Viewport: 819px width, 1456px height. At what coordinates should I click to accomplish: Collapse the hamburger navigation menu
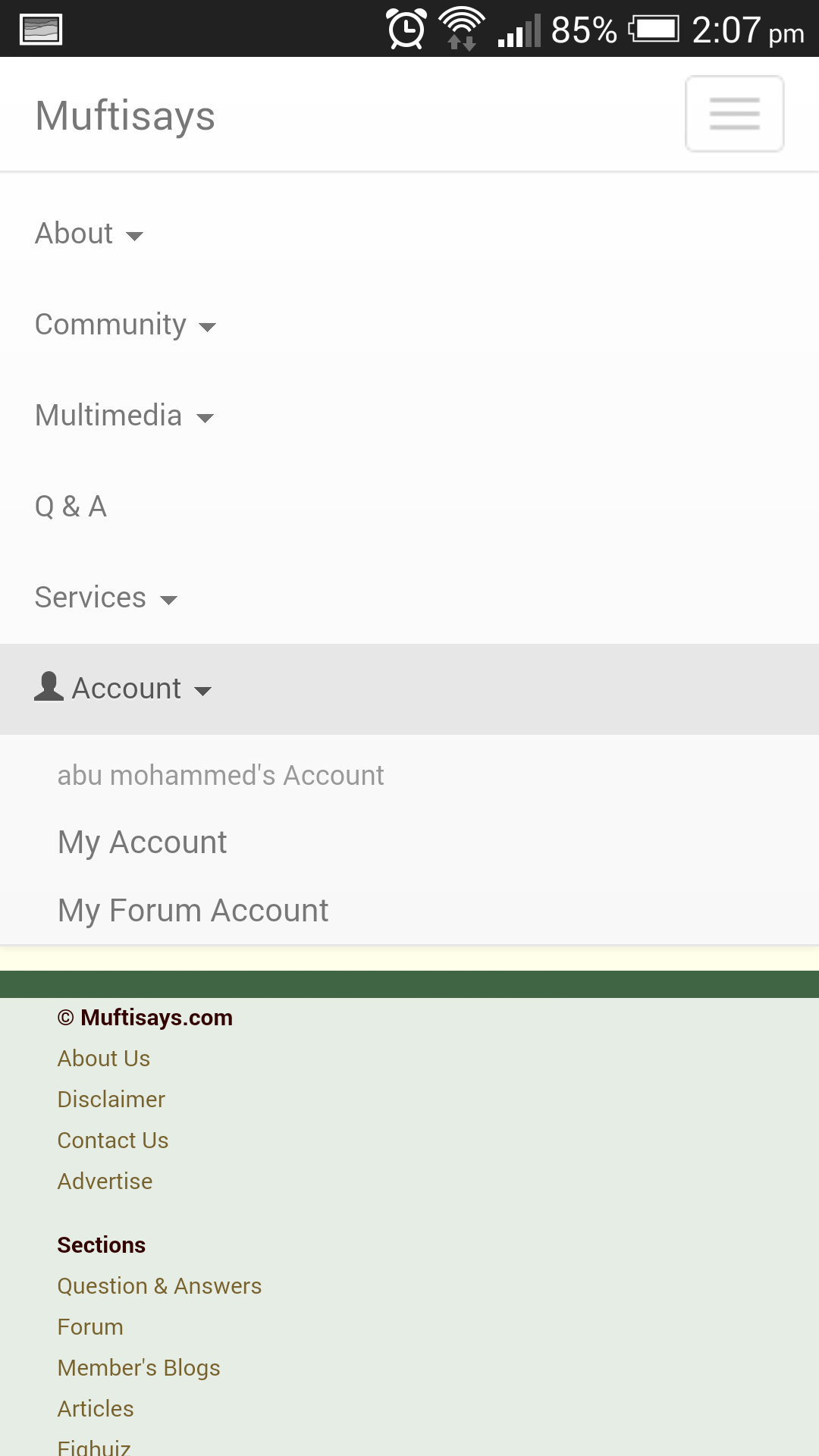coord(734,114)
